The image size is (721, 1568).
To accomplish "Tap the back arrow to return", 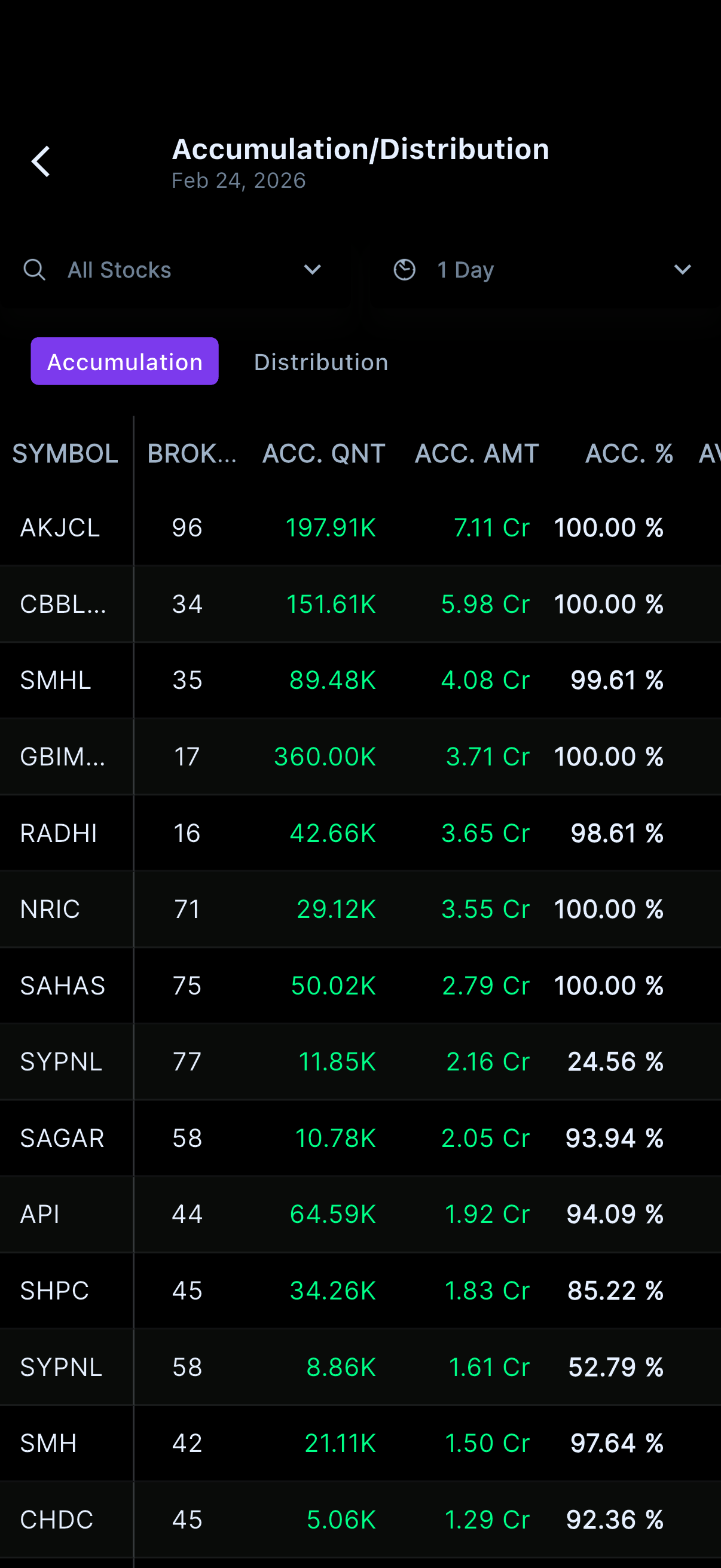I will (x=40, y=161).
